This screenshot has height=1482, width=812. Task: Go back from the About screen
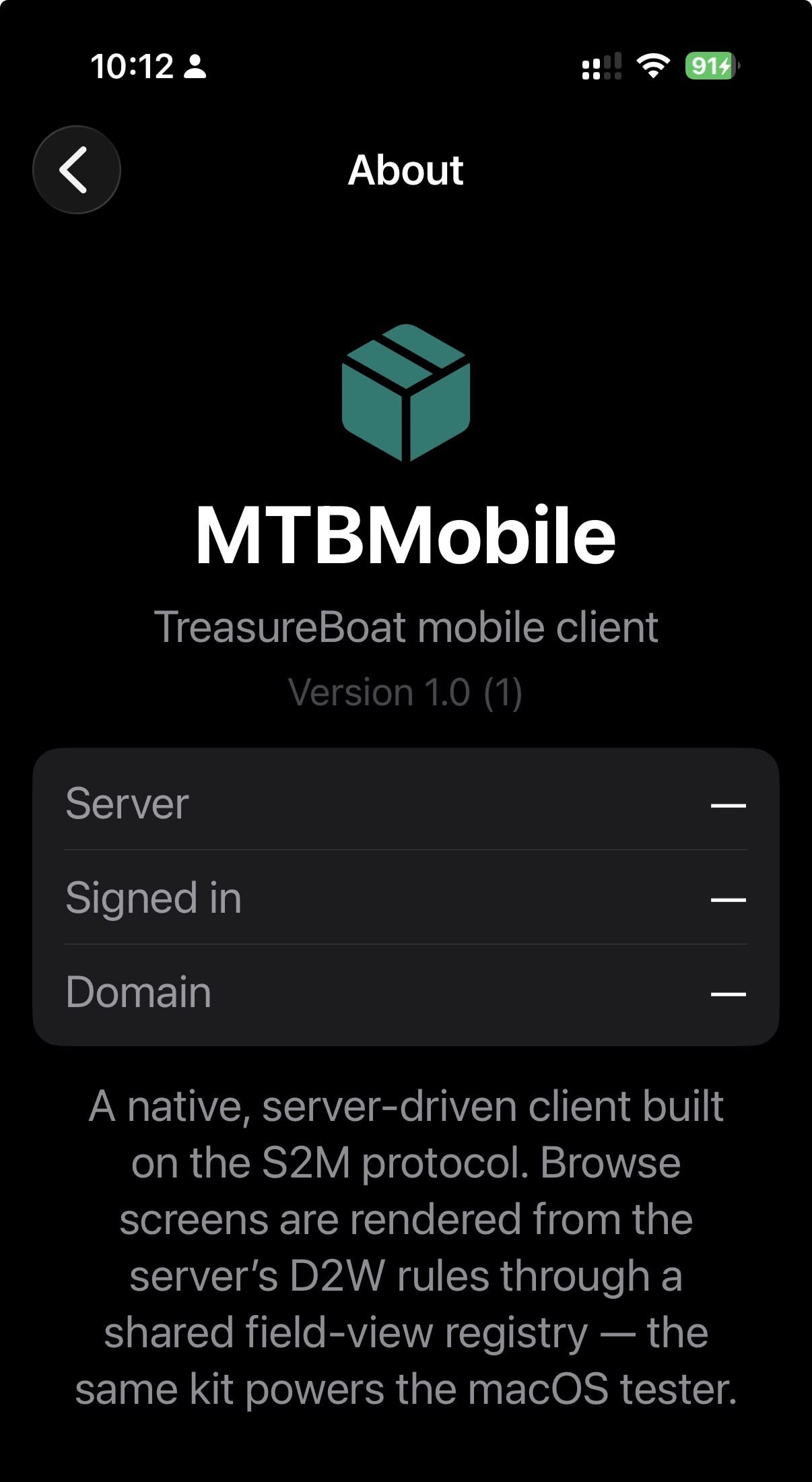[77, 170]
